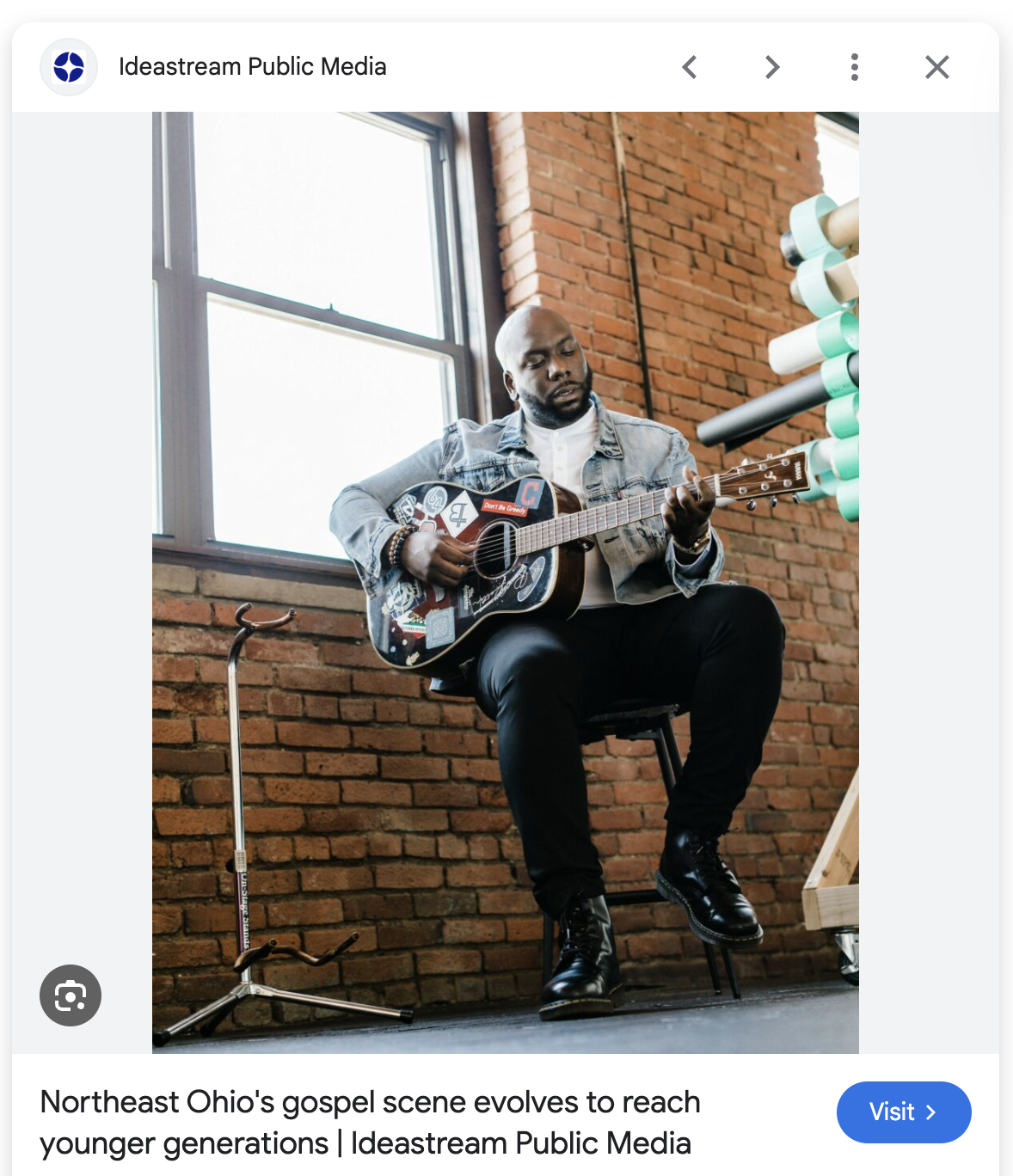Search this image with Google Lens
The image size is (1013, 1176).
click(71, 995)
